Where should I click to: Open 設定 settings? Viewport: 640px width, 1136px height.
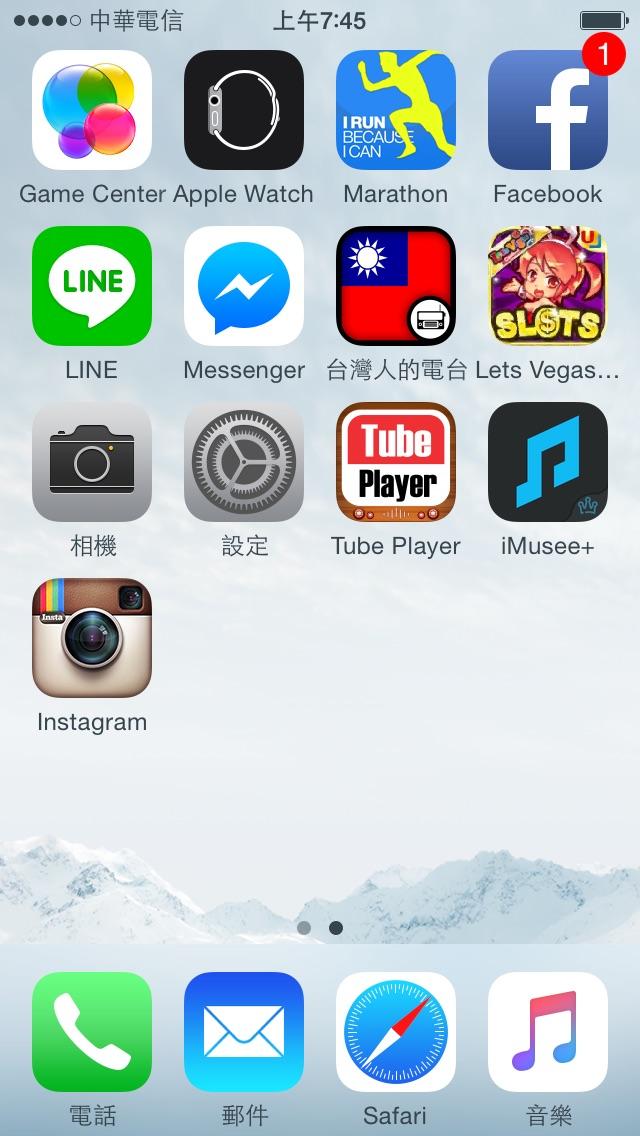click(244, 462)
